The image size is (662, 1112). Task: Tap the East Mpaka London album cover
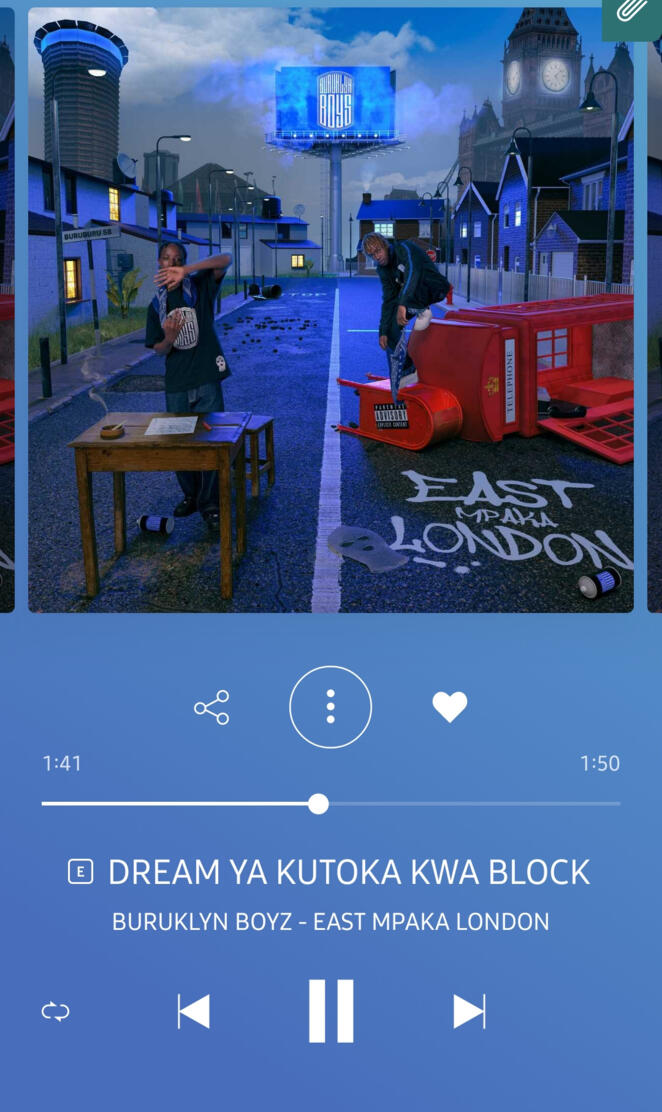pyautogui.click(x=331, y=310)
